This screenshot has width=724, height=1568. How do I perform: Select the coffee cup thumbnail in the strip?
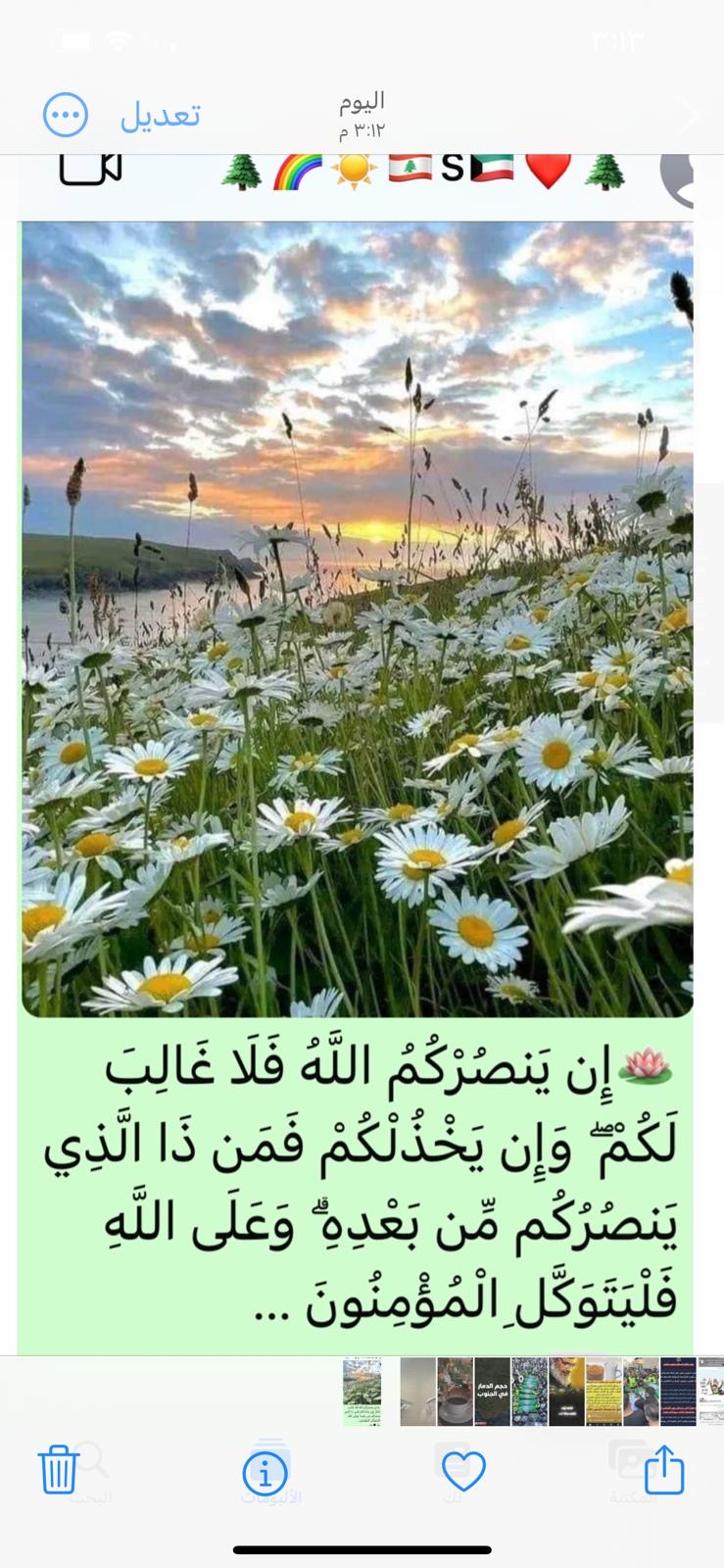point(455,1391)
